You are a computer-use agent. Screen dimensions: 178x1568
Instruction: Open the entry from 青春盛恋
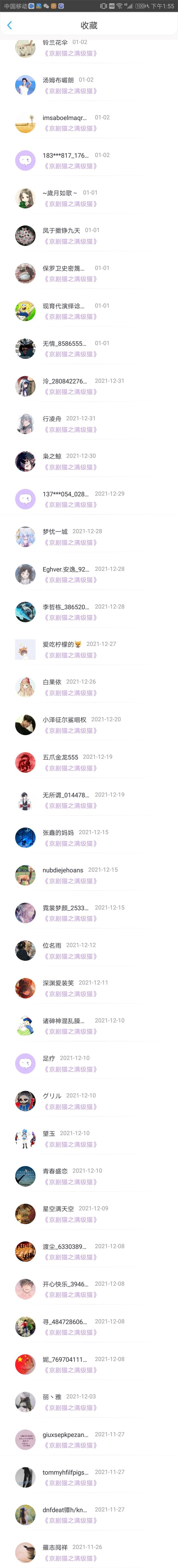tap(89, 1176)
